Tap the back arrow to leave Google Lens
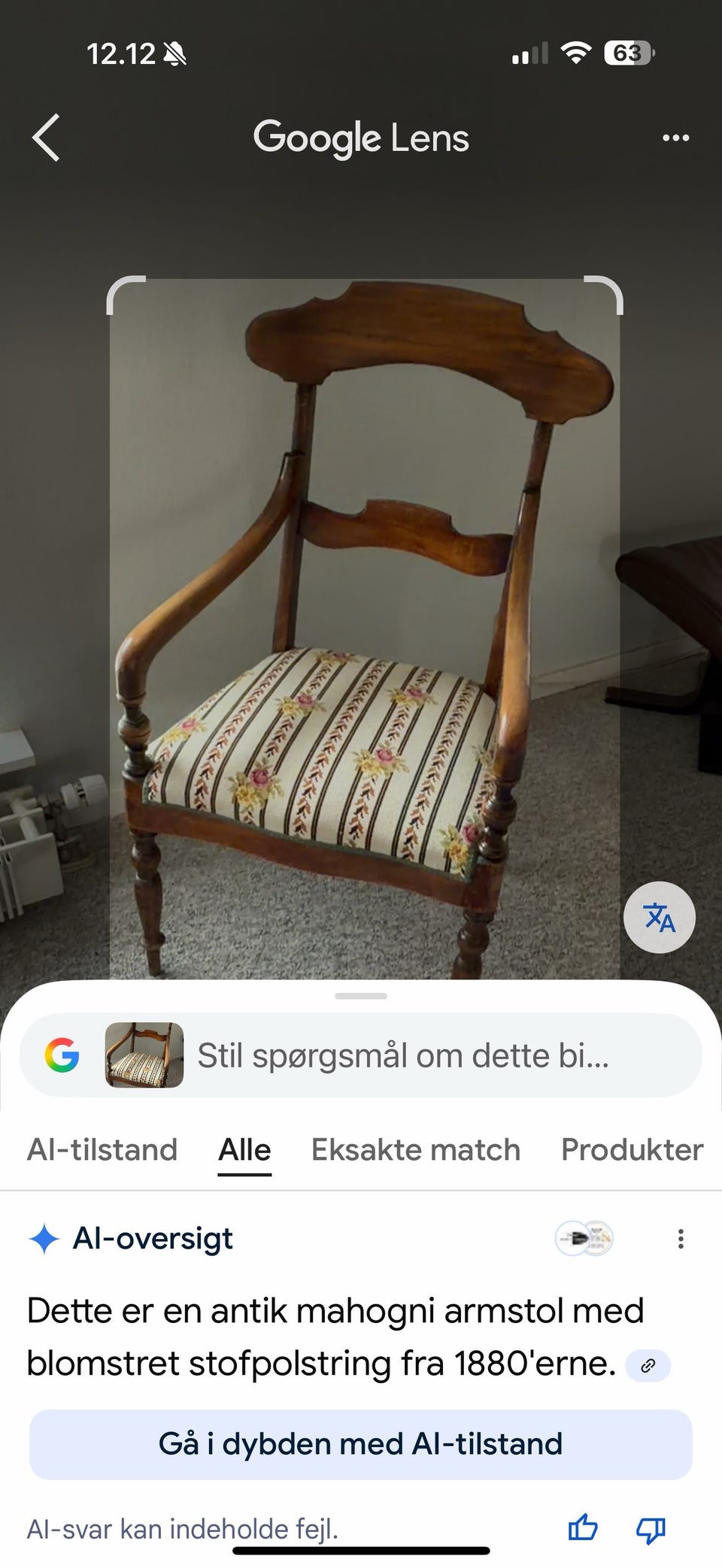The height and width of the screenshot is (1568, 722). (x=45, y=138)
